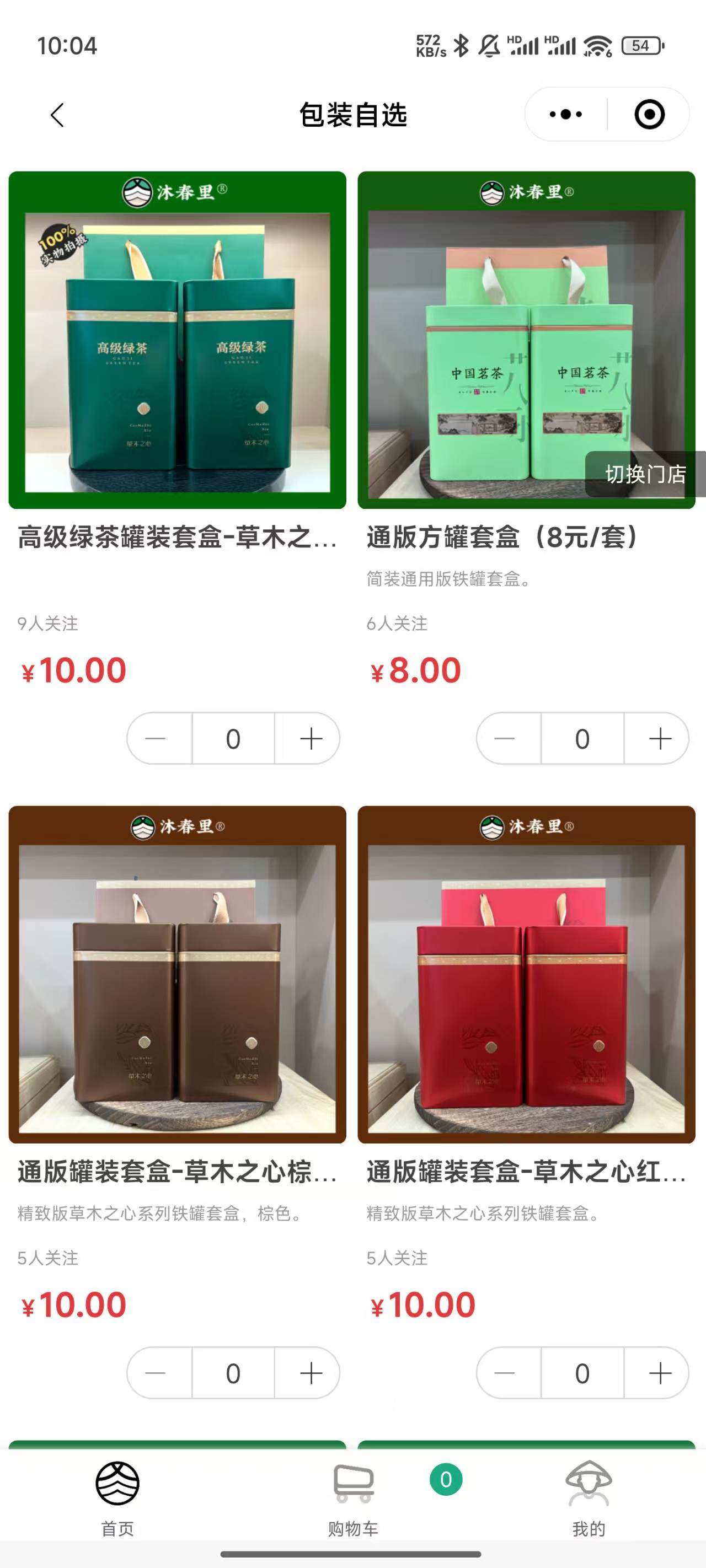Image resolution: width=706 pixels, height=1568 pixels.
Task: Add one red 草木之心红 set
Action: 660,1373
